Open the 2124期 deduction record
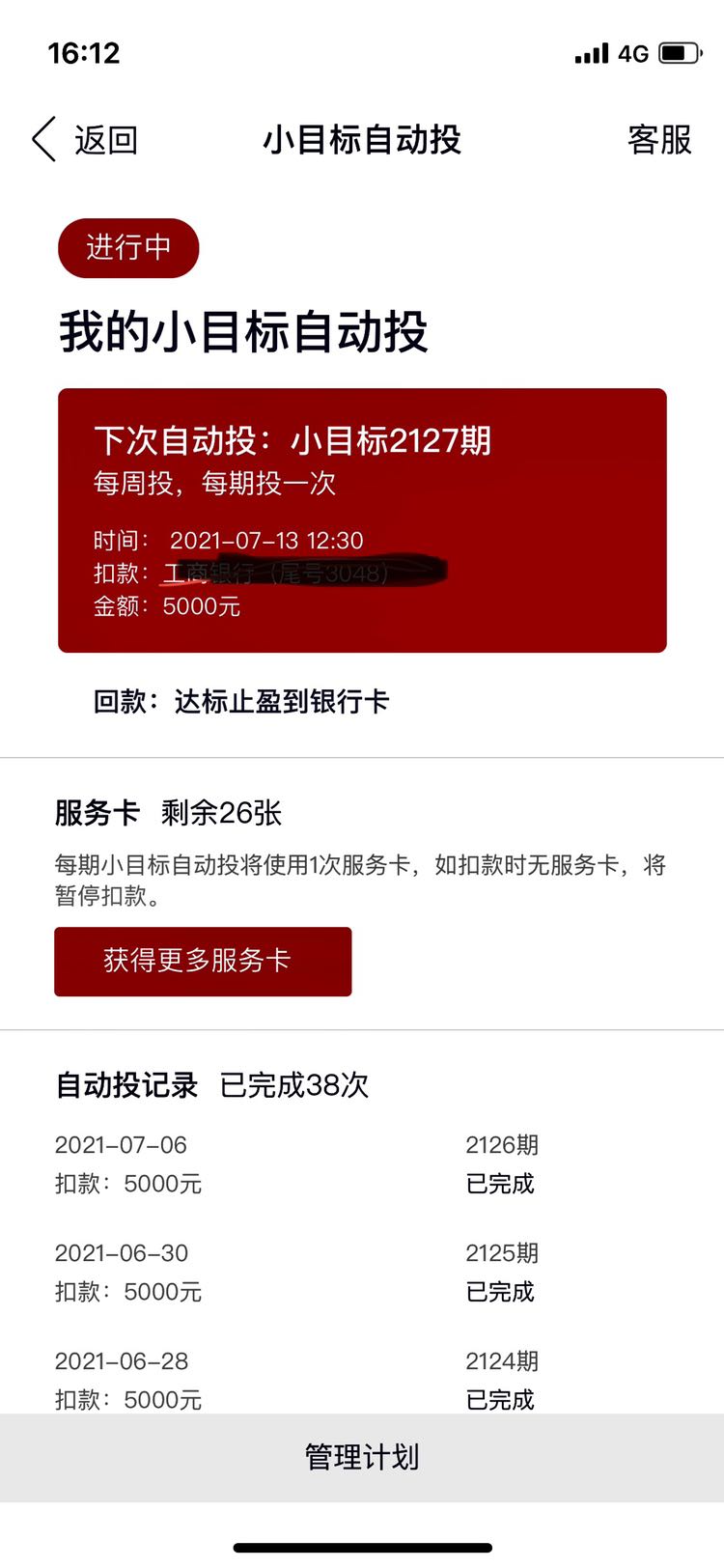Screen dimensions: 724x1568 click(362, 1381)
